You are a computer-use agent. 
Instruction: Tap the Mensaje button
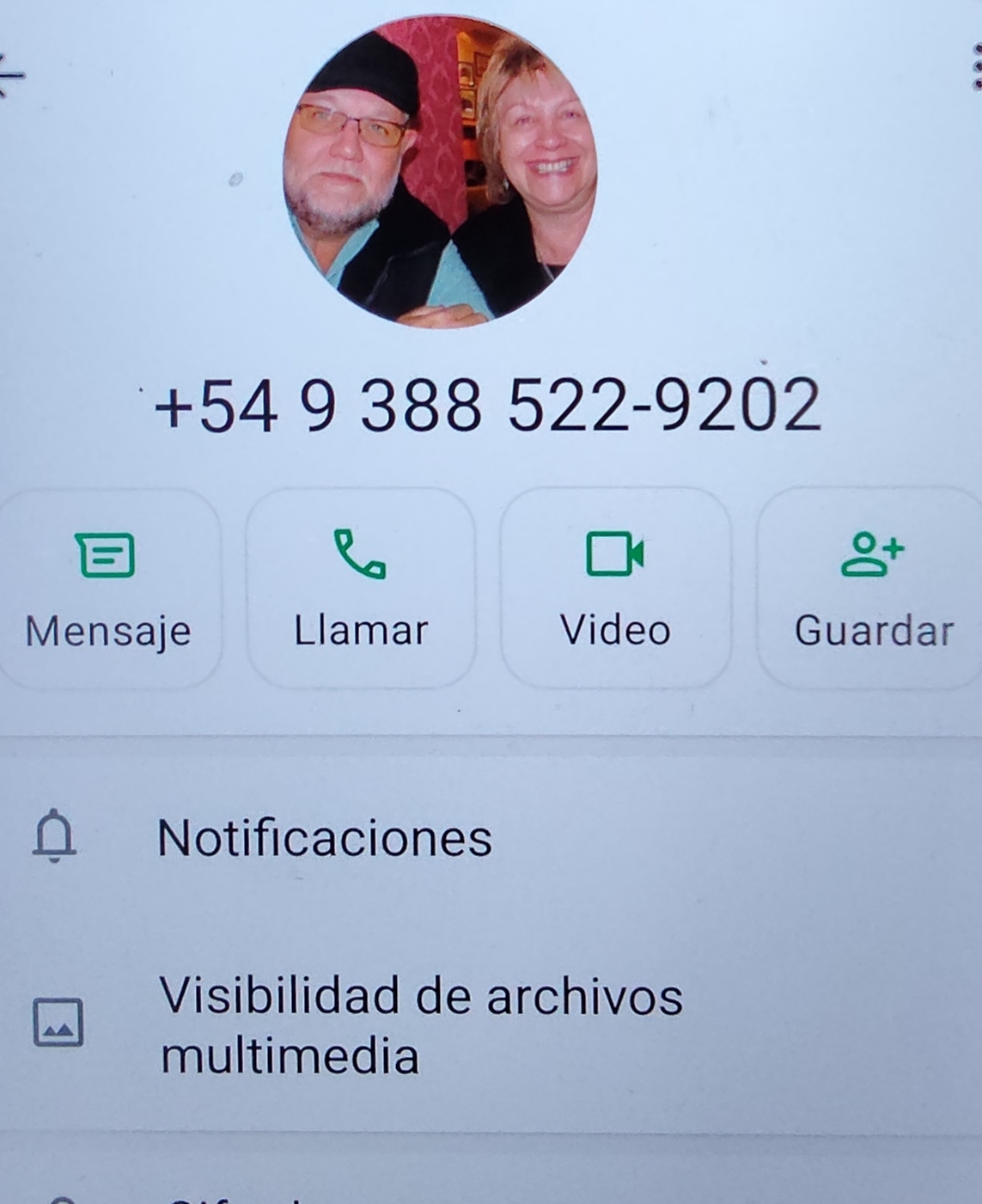pyautogui.click(x=108, y=589)
